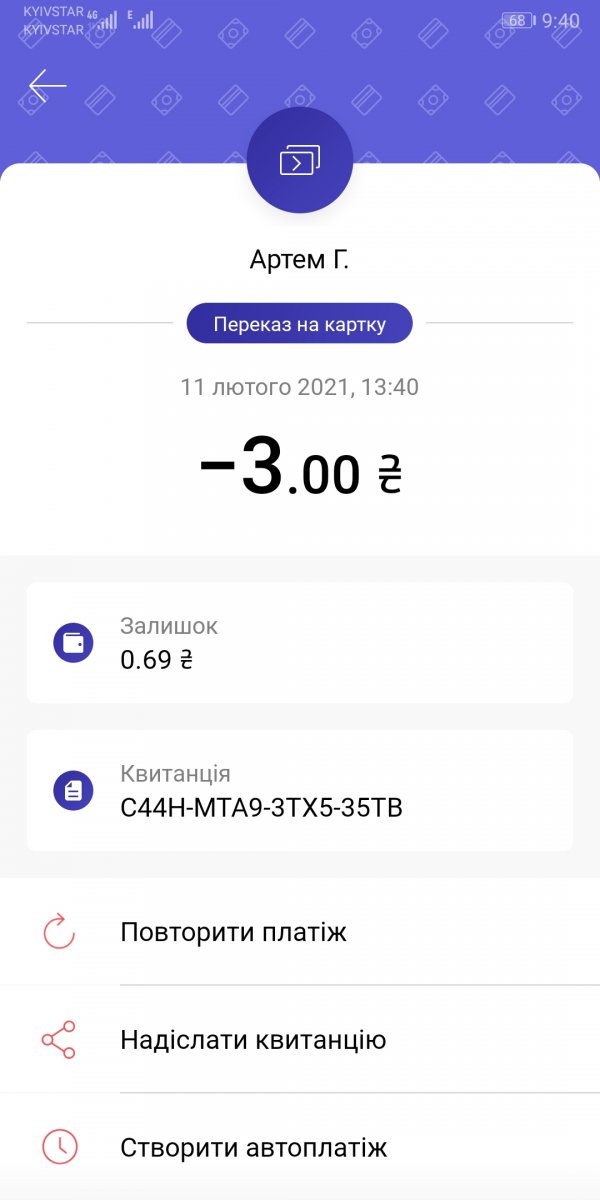
Task: Choose Створити автоплатіж
Action: pos(300,1147)
